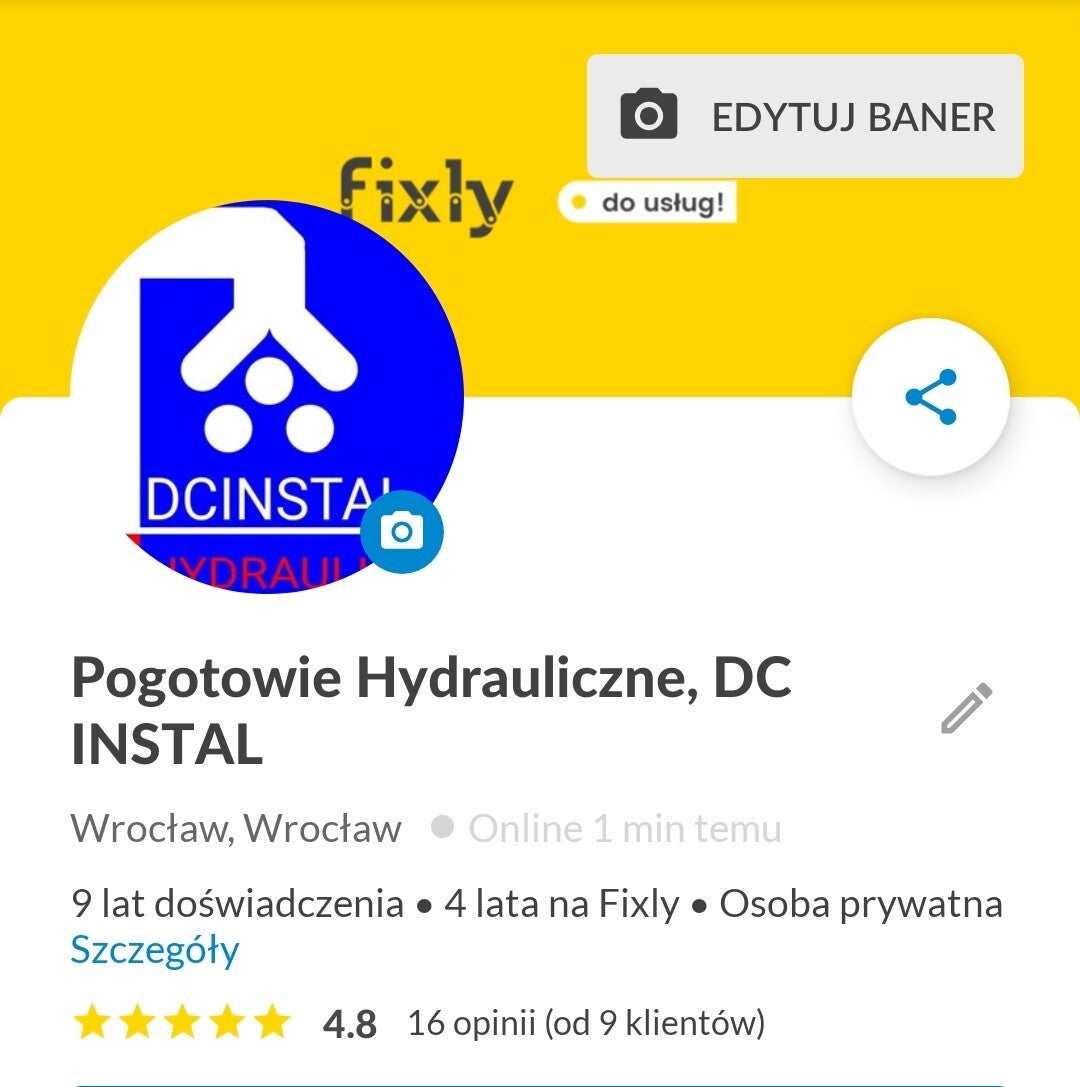Change the profile photo via camera icon
The width and height of the screenshot is (1080, 1087).
402,531
